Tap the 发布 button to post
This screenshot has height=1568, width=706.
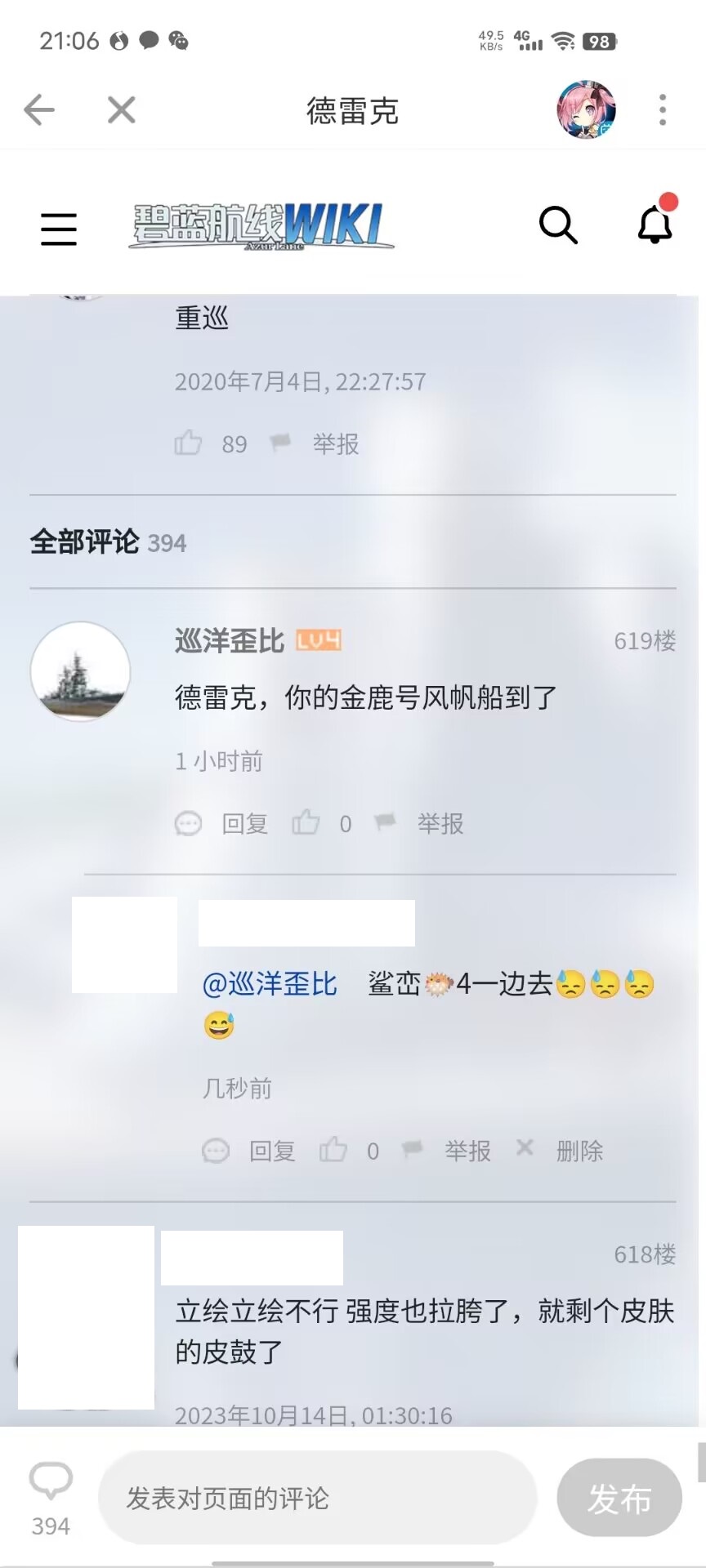click(x=619, y=1498)
